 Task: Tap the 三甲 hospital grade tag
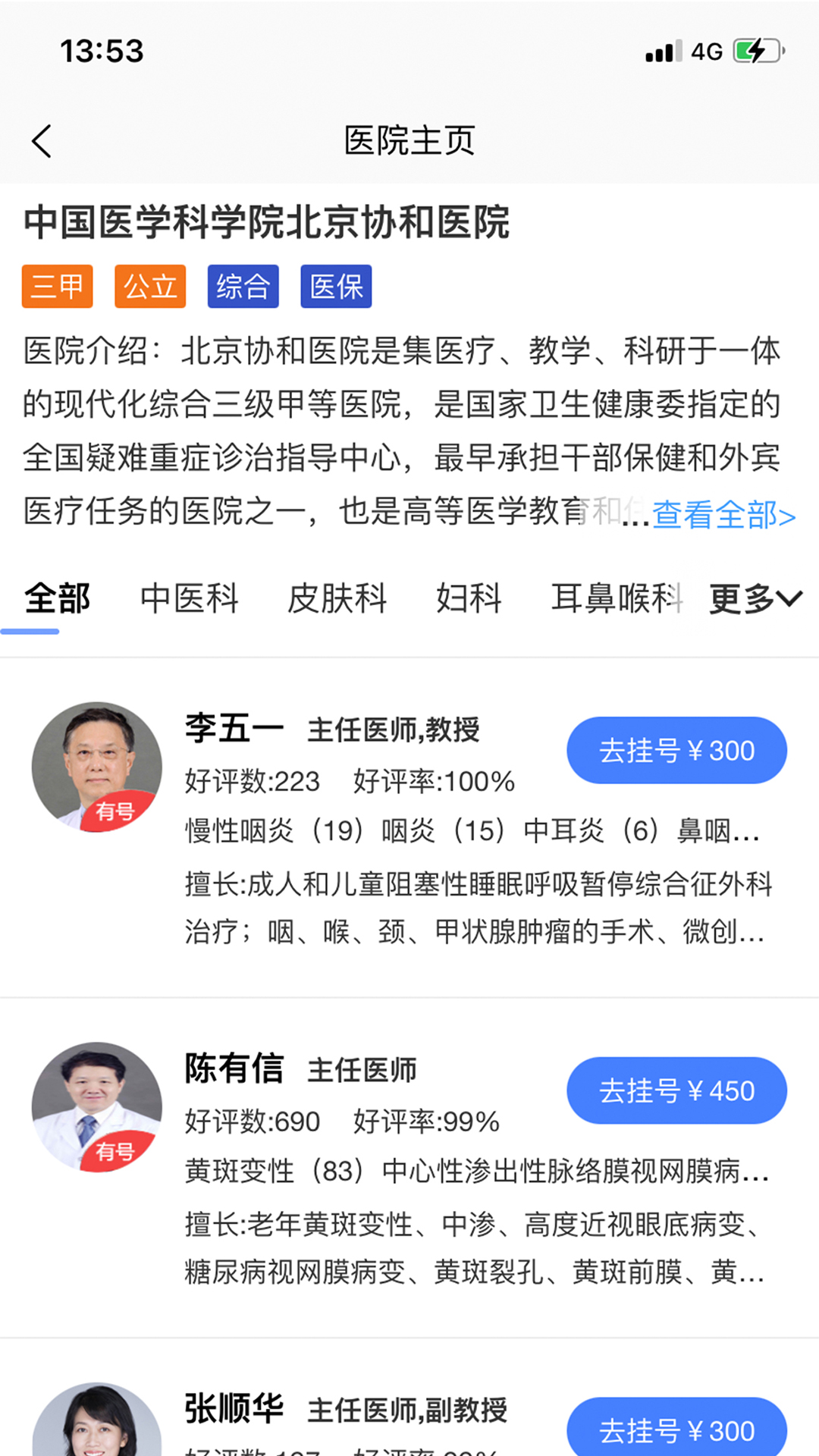57,286
